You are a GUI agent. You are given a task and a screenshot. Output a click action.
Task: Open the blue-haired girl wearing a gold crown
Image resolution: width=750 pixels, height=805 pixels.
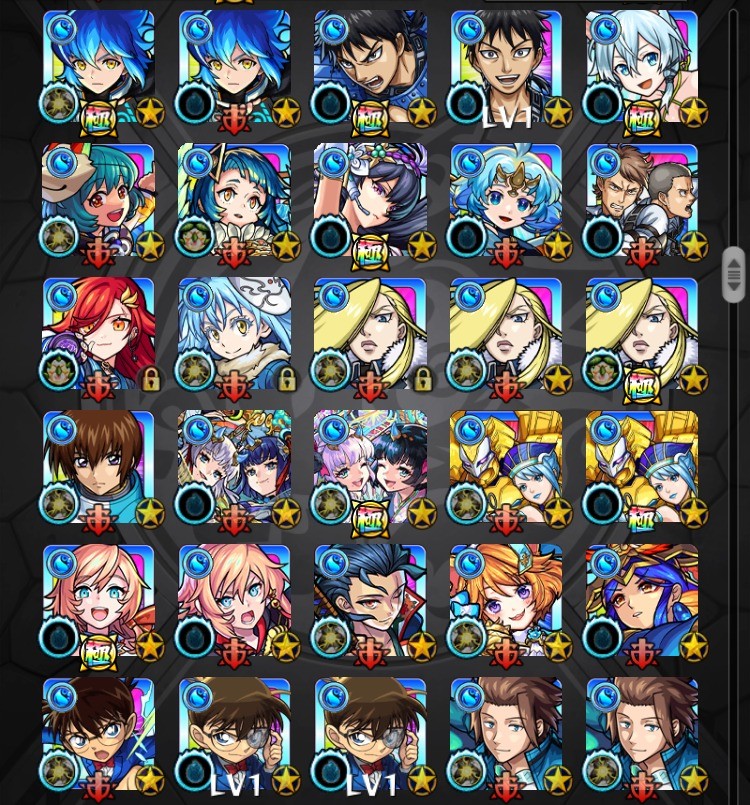tap(505, 199)
